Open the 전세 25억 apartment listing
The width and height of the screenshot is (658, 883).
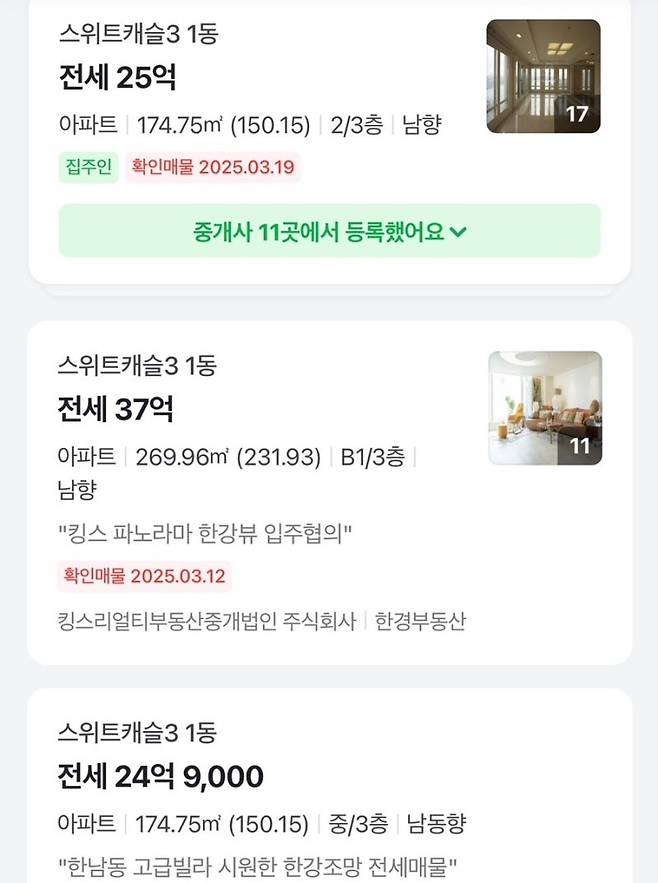[x=117, y=78]
